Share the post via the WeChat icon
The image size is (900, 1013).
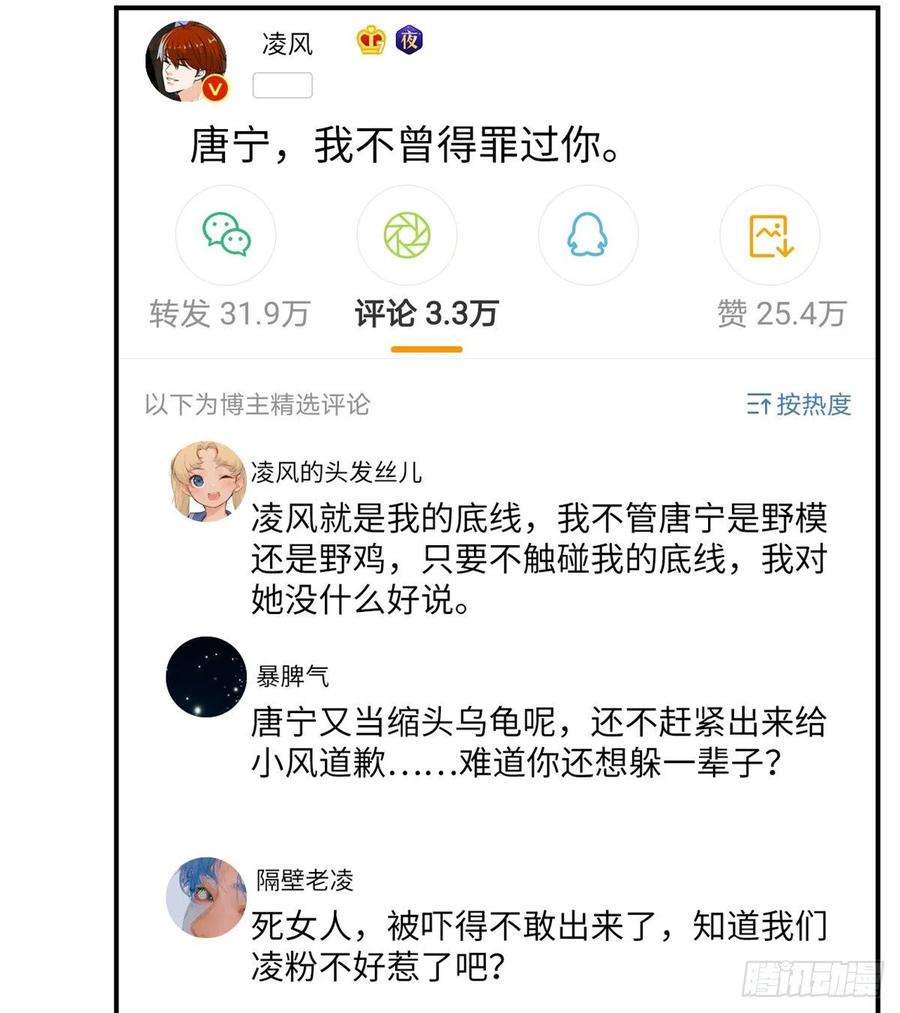point(227,236)
